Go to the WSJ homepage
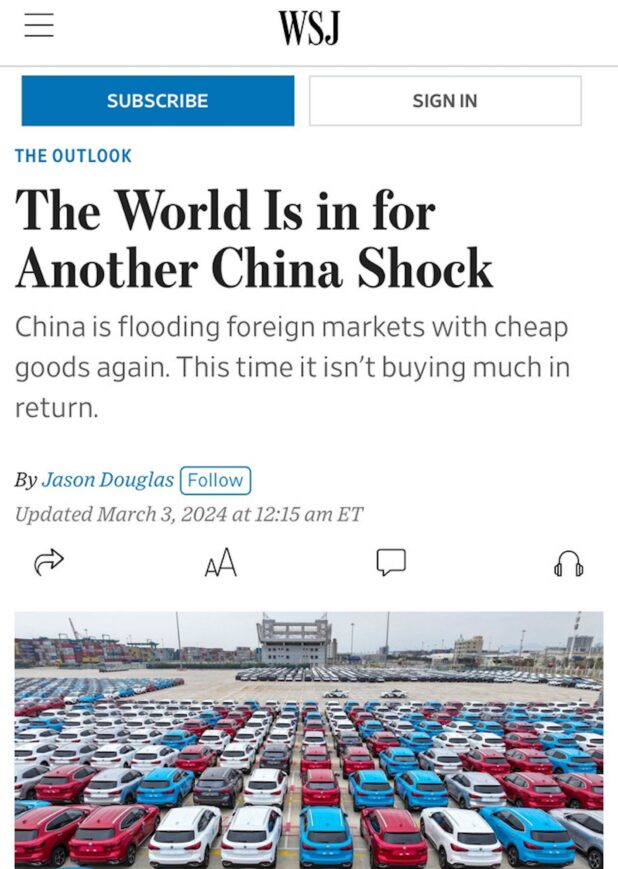The width and height of the screenshot is (618, 869). [x=309, y=28]
